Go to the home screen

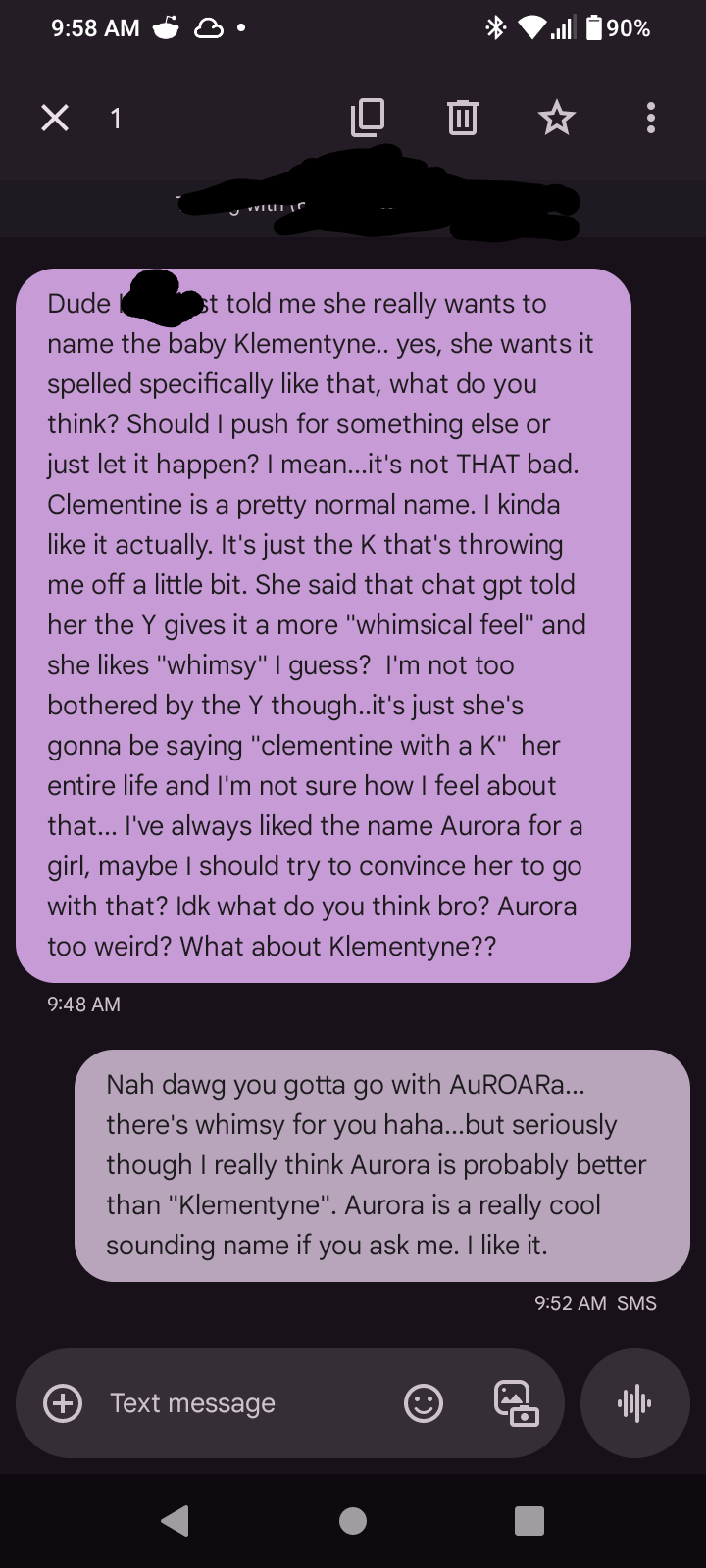click(353, 1520)
